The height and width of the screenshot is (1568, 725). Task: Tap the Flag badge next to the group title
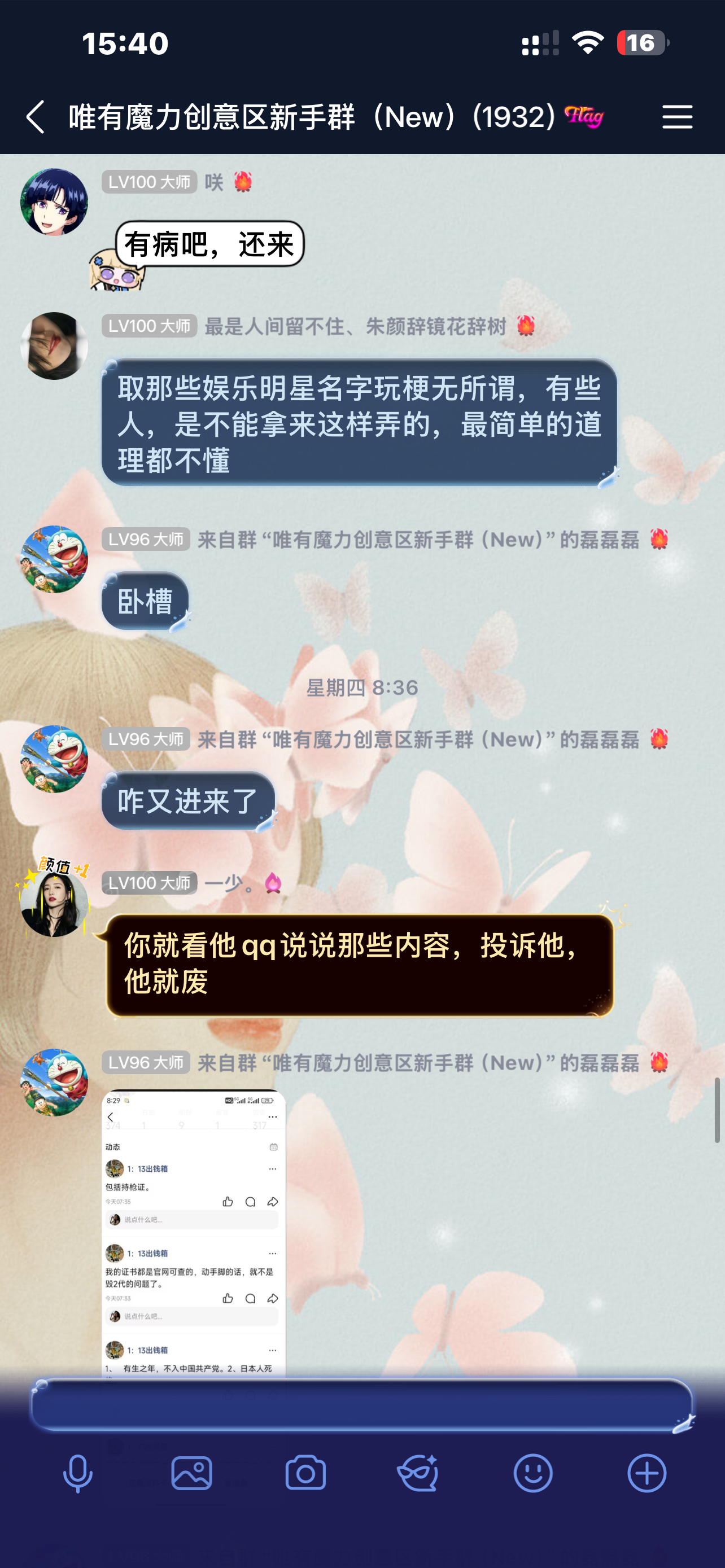pyautogui.click(x=583, y=116)
